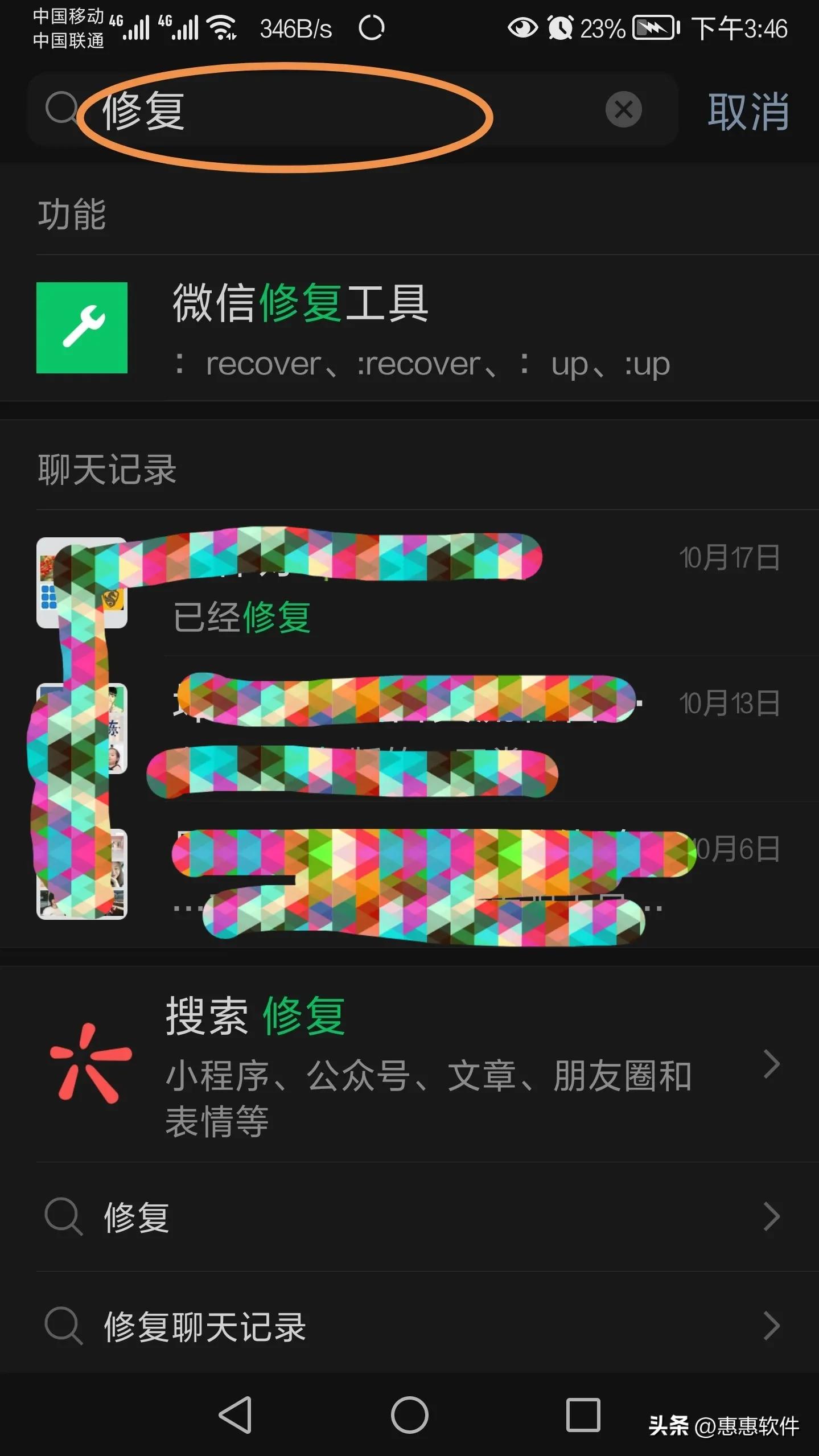This screenshot has height=1456, width=819.
Task: Select the suggestion 修复聊天记录
Action: [x=410, y=1326]
